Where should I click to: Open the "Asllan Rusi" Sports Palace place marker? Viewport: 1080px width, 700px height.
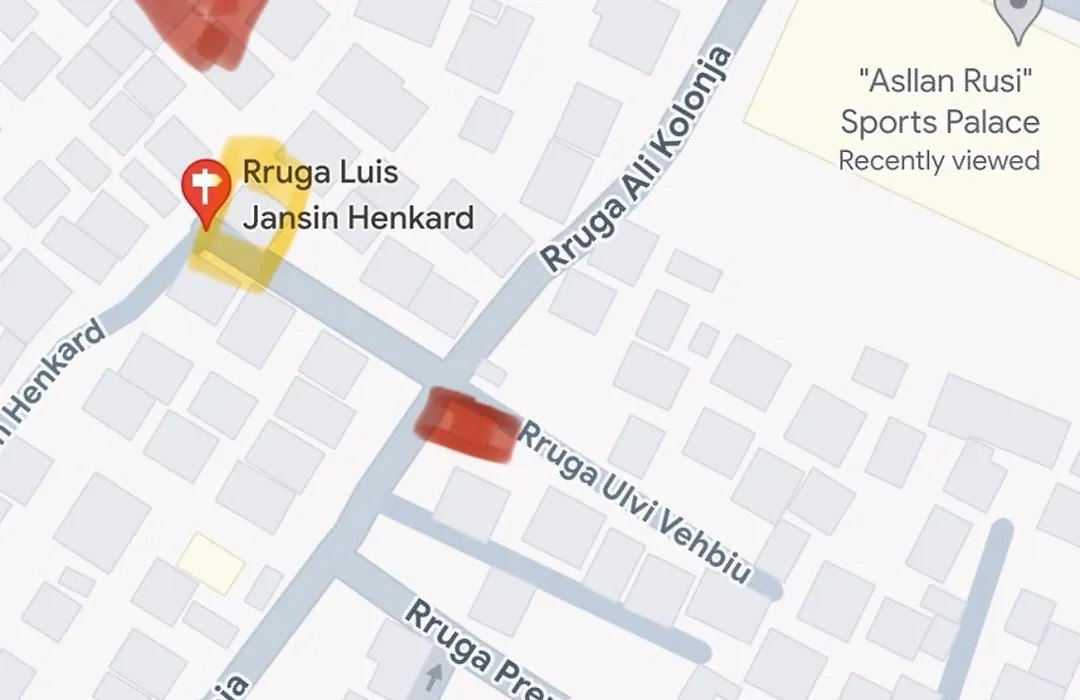[x=1017, y=17]
